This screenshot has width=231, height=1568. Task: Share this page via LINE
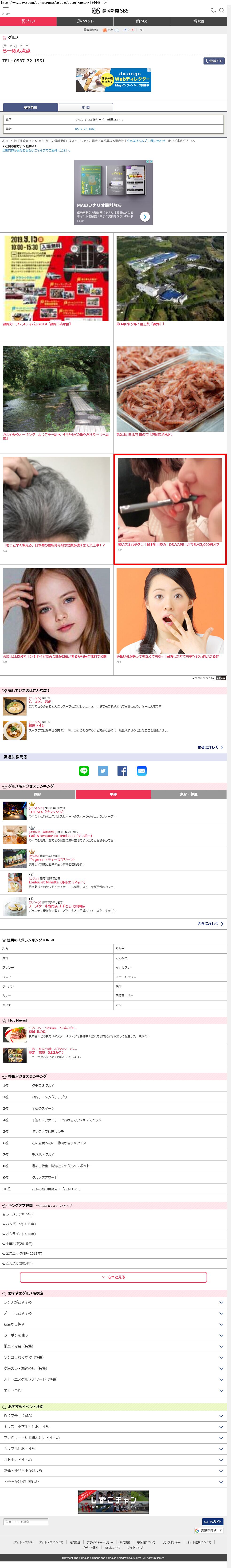coord(84,771)
